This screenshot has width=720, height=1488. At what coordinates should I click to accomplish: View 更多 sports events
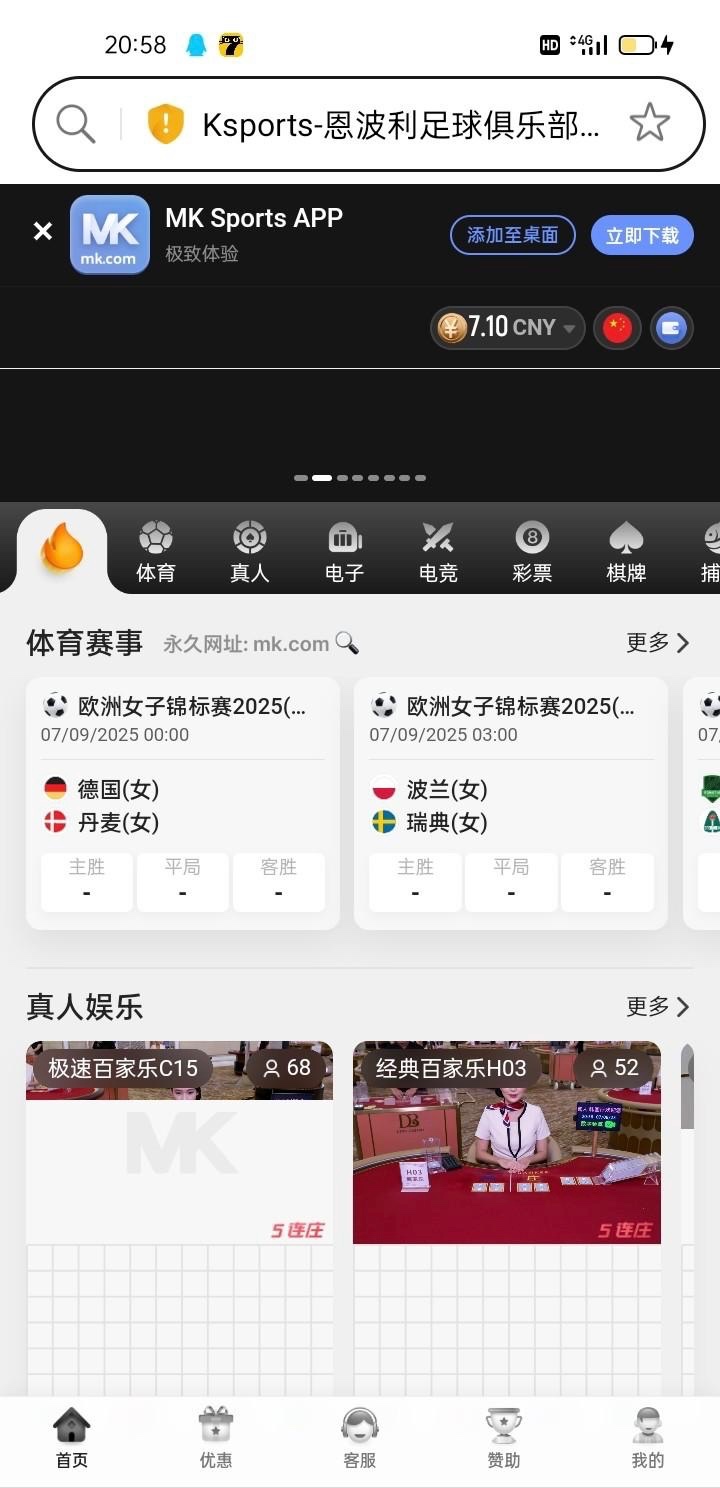tap(657, 643)
